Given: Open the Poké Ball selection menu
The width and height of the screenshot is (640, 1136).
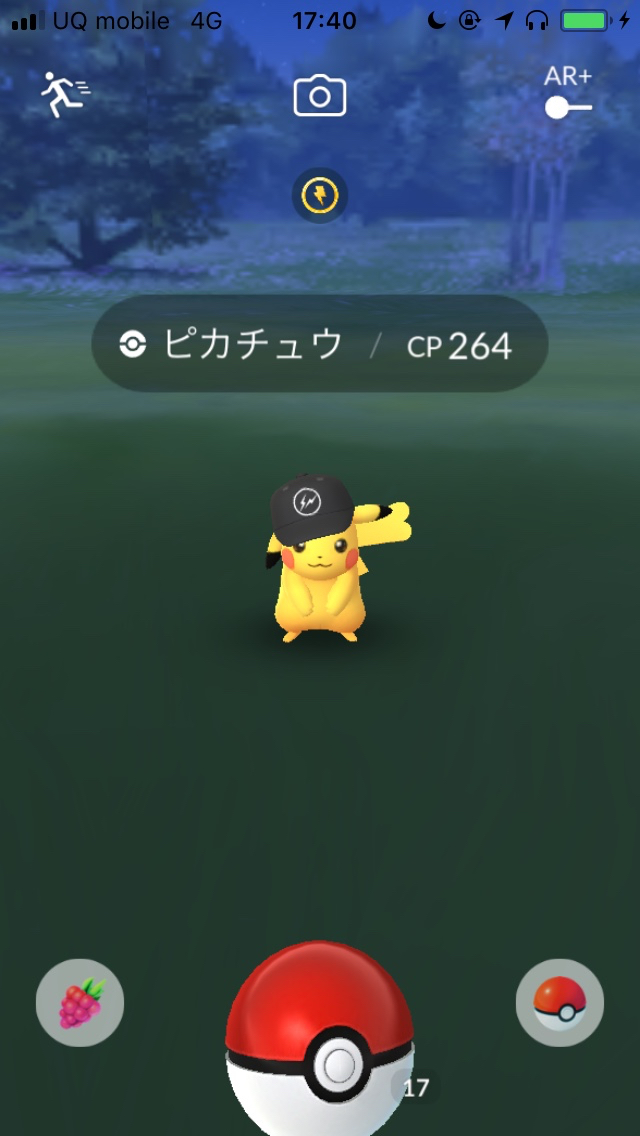Looking at the screenshot, I should tap(559, 1003).
